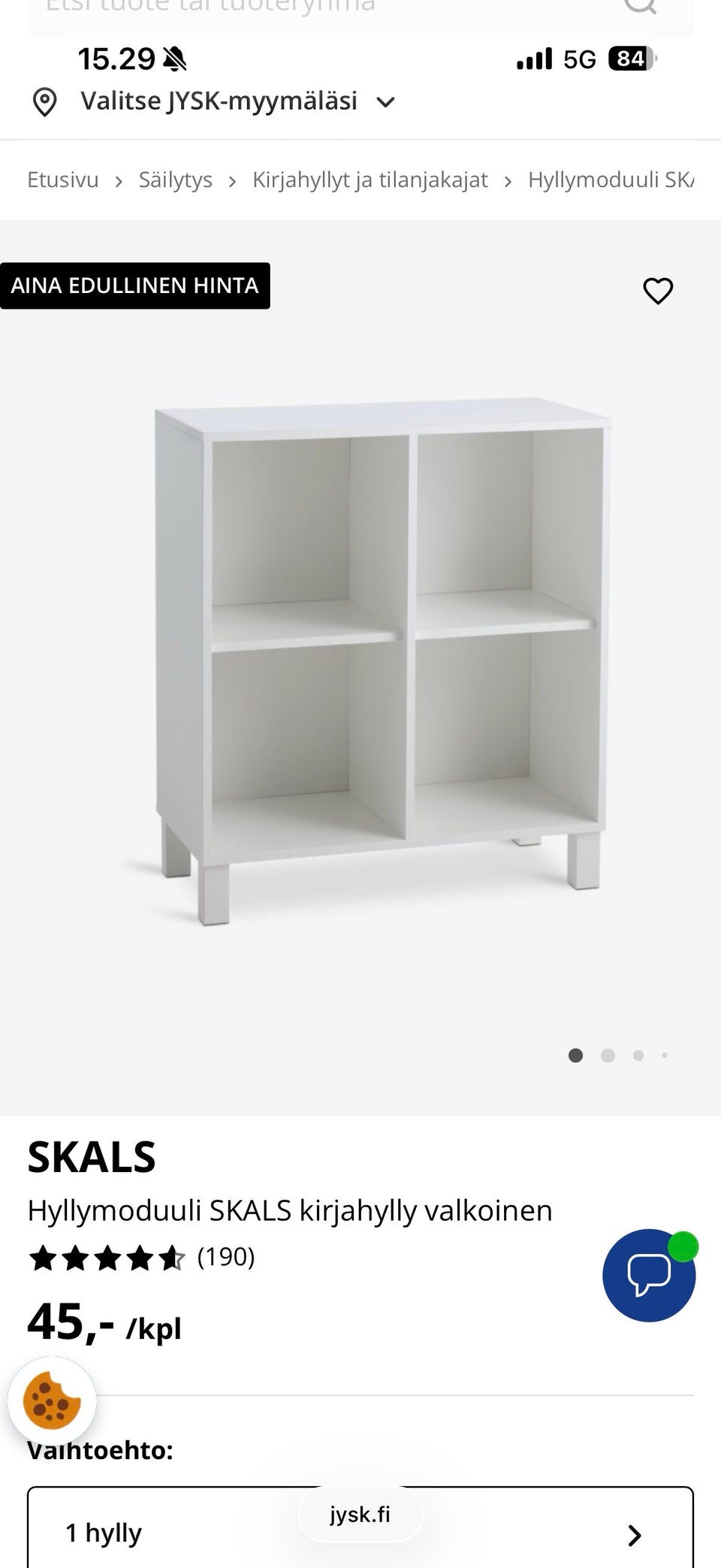This screenshot has height=1568, width=721.
Task: Expand the 1 hylly variant option
Action: click(x=360, y=1533)
